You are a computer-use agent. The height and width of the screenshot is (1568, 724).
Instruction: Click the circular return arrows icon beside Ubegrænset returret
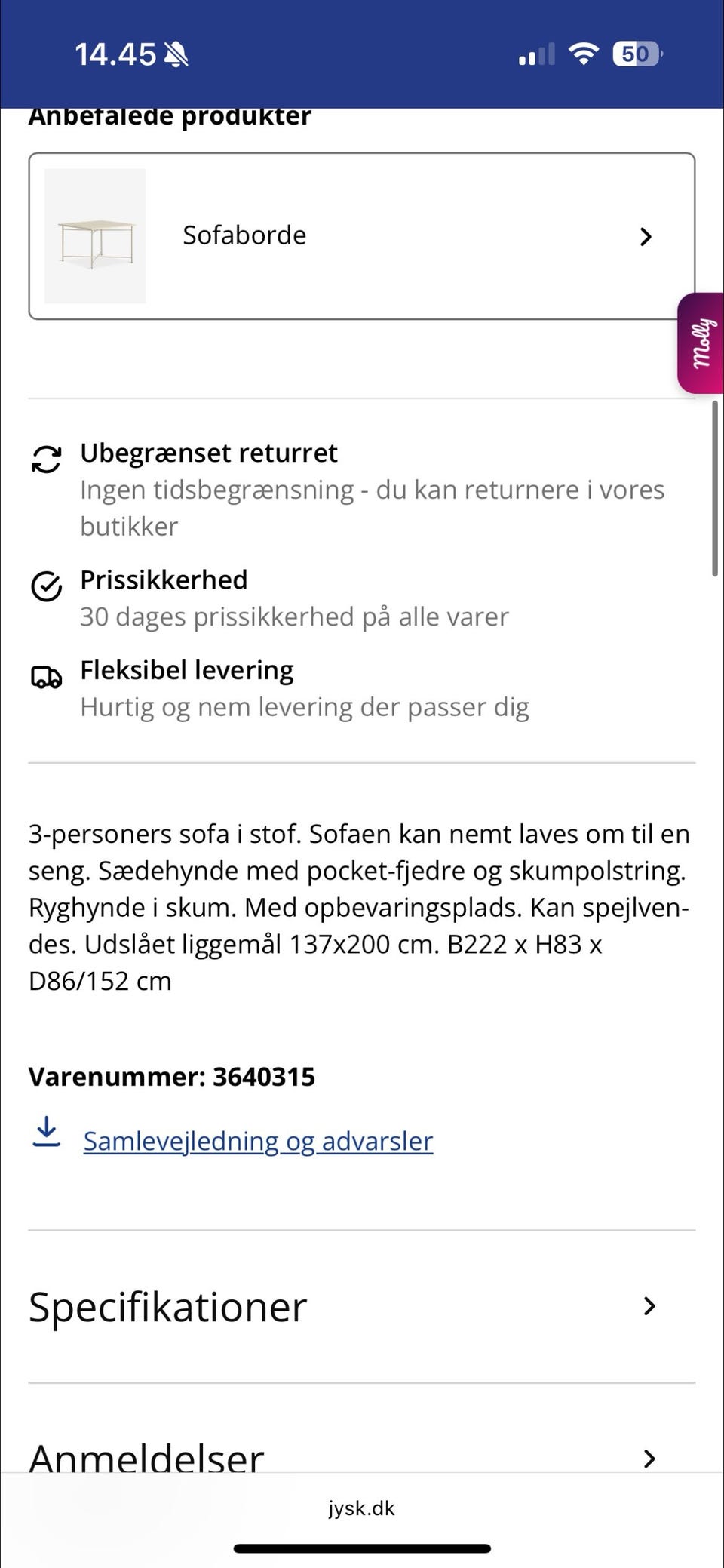pyautogui.click(x=46, y=459)
